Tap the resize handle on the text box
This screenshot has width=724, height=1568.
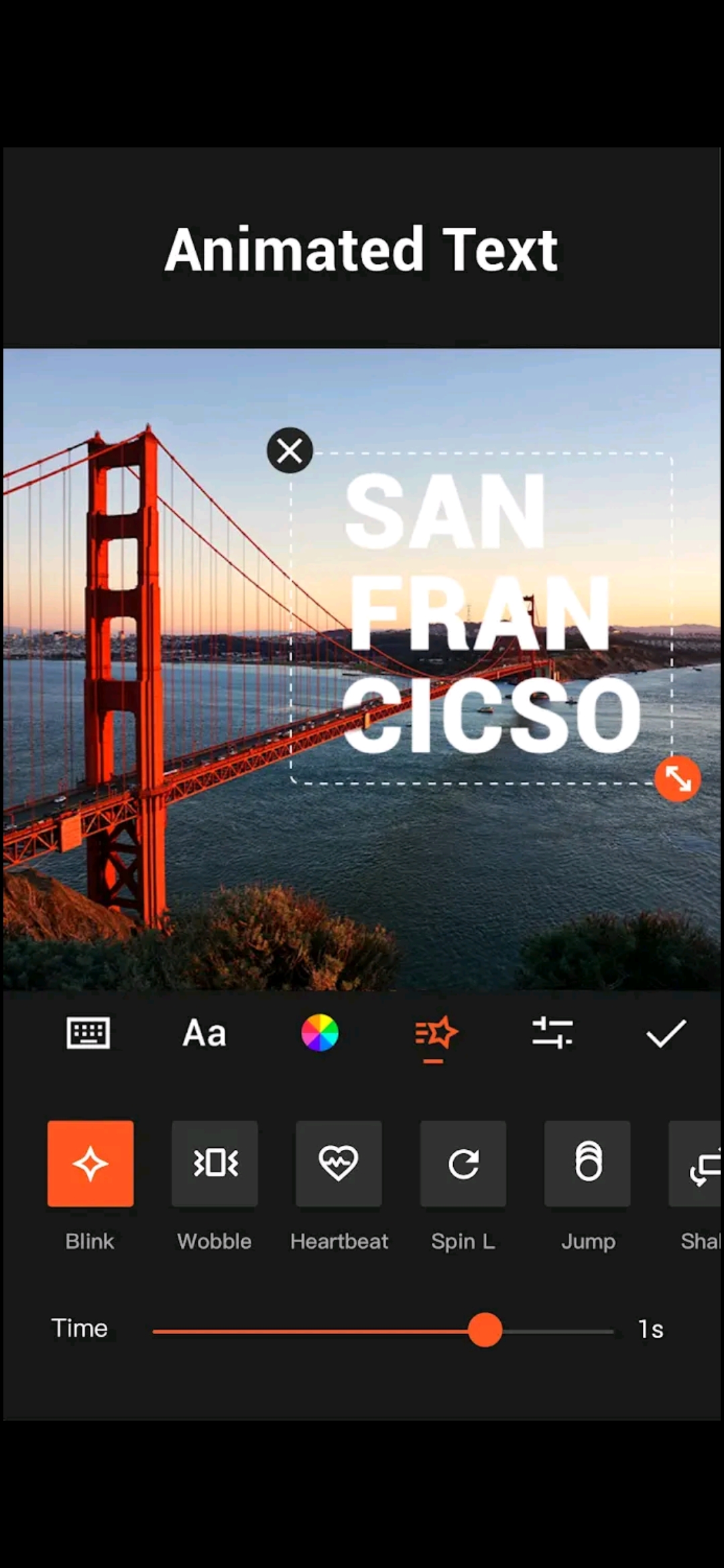[x=678, y=779]
